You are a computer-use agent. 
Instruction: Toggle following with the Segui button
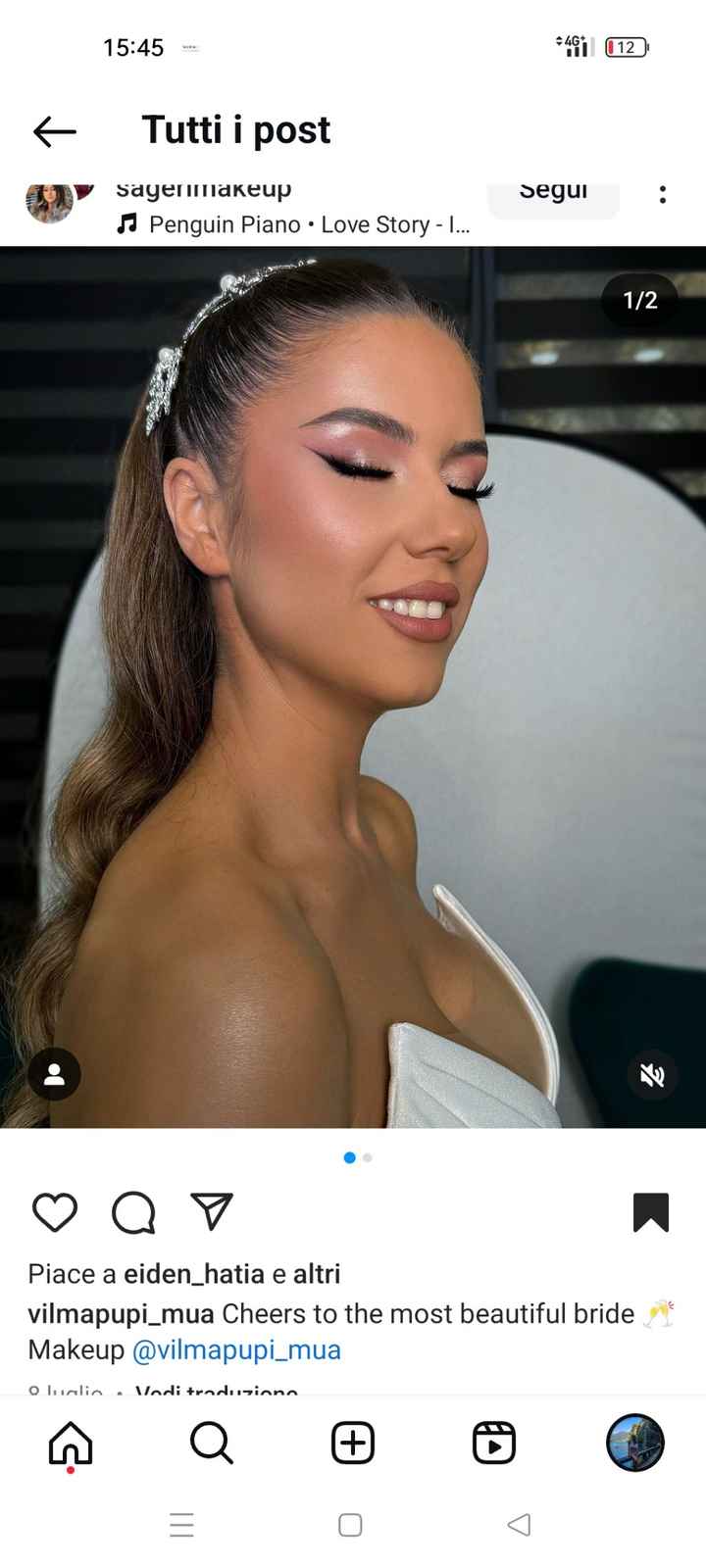tap(553, 192)
